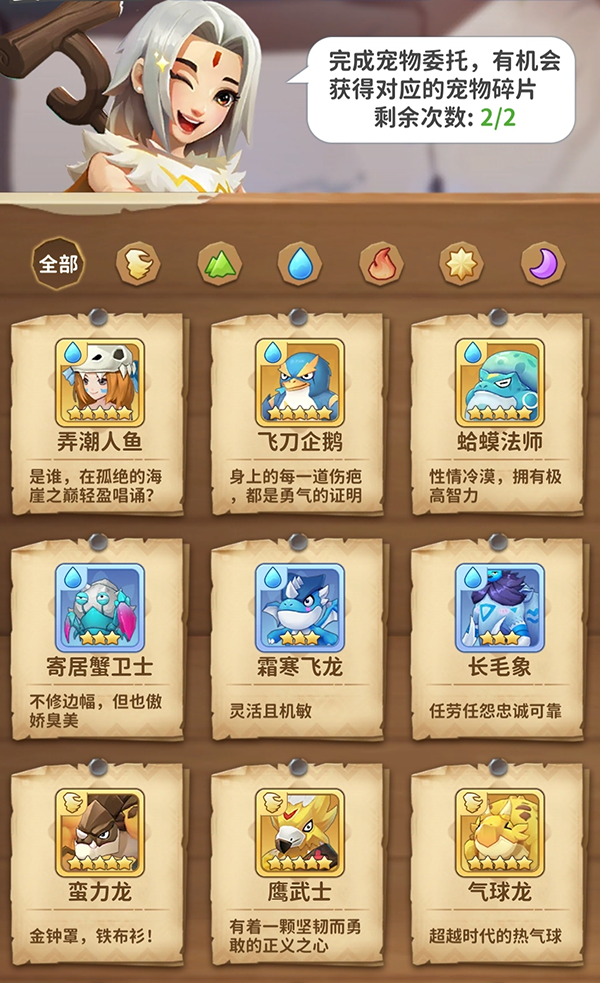Image resolution: width=600 pixels, height=983 pixels.
Task: Open the 弄潮人鱼 commission card
Action: pos(98,417)
